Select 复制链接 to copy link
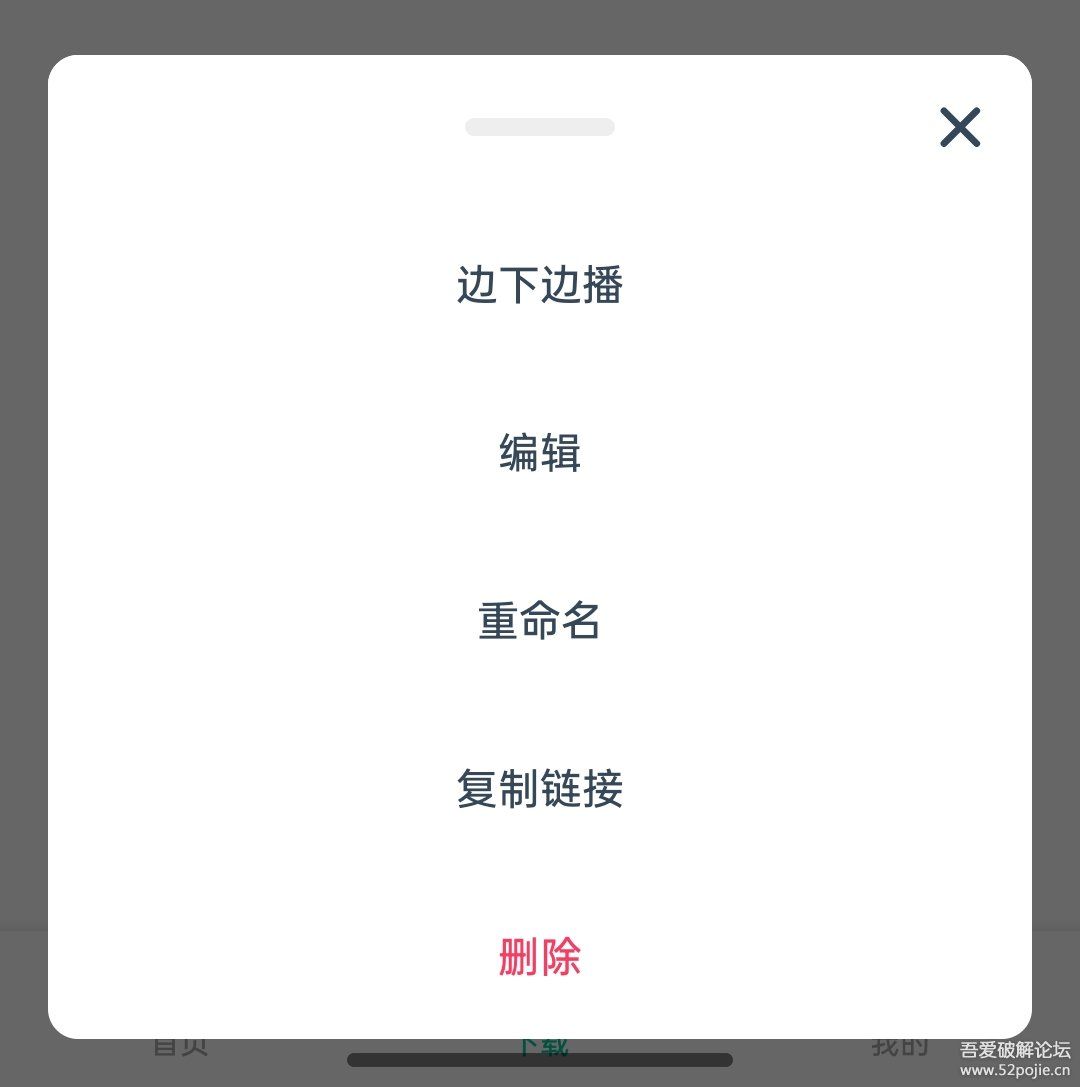Viewport: 1080px width, 1087px height. [540, 789]
